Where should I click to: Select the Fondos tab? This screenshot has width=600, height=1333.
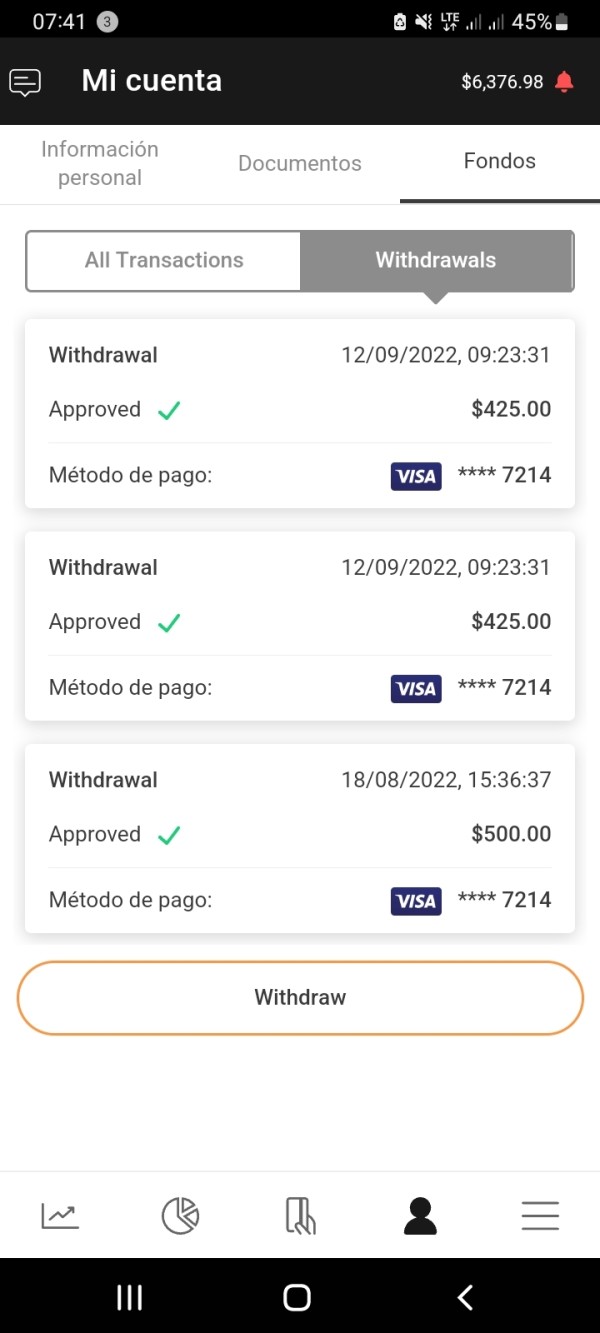click(500, 162)
